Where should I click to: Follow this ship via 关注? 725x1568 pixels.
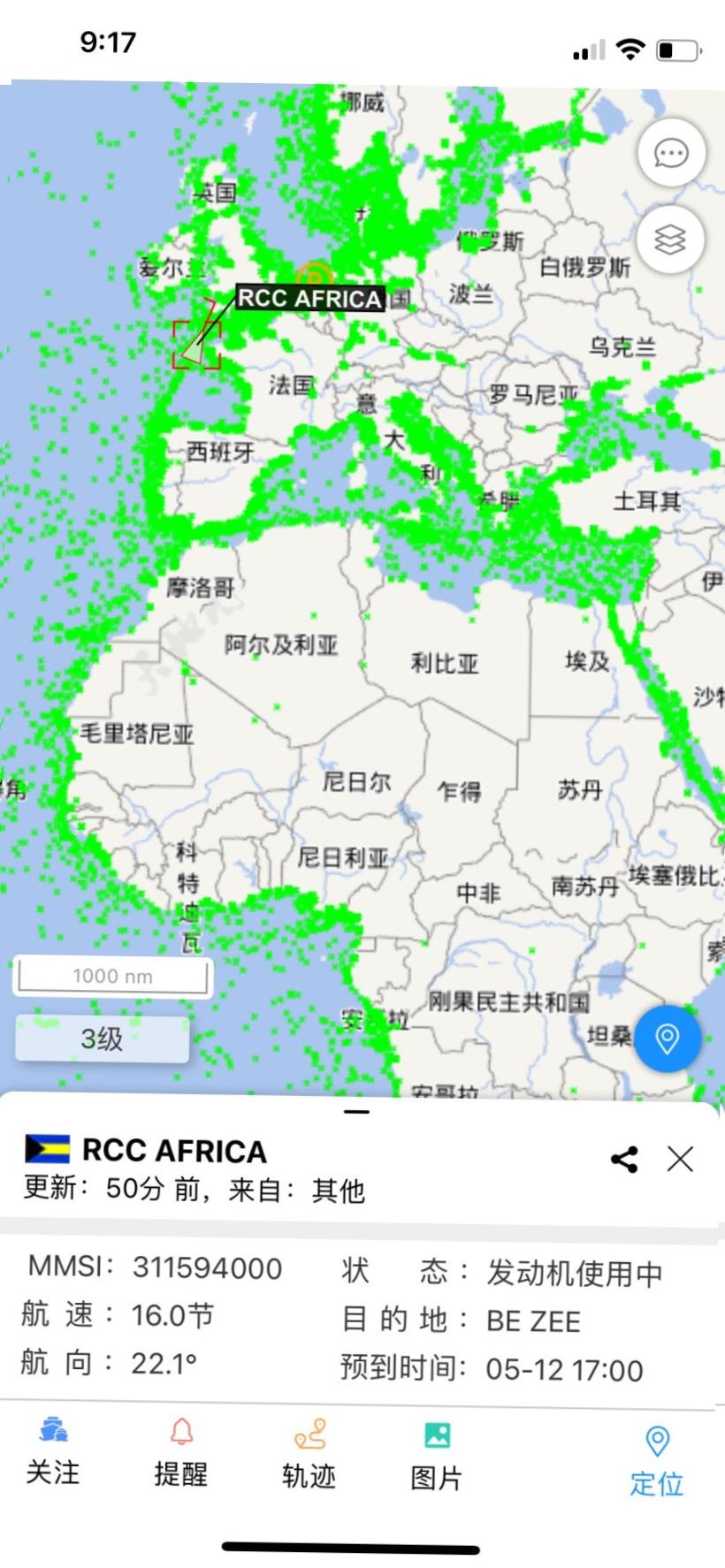tap(52, 1451)
